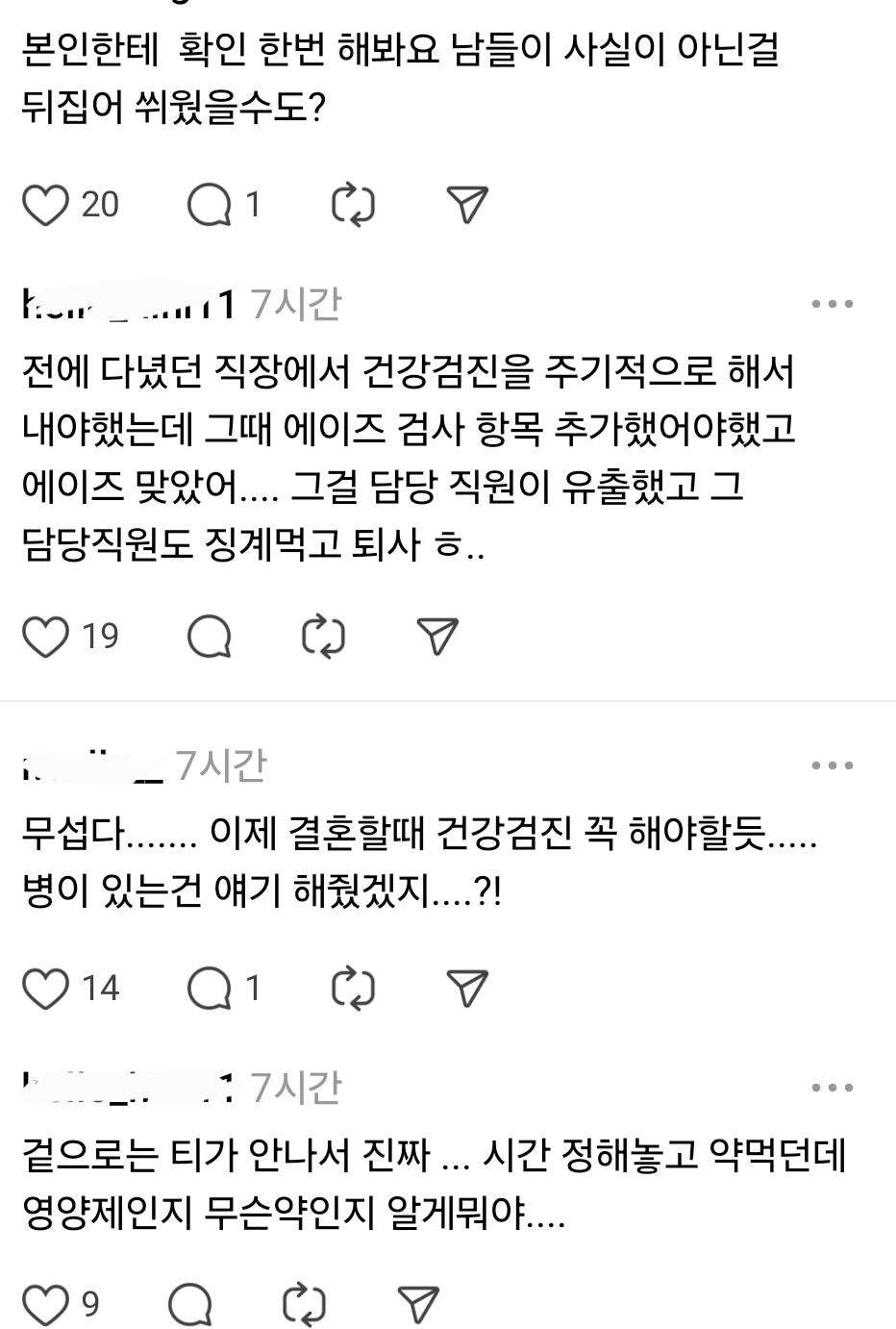Reply to the comment with 19 likes
Viewport: 896px width, 1329px height.
pyautogui.click(x=209, y=637)
